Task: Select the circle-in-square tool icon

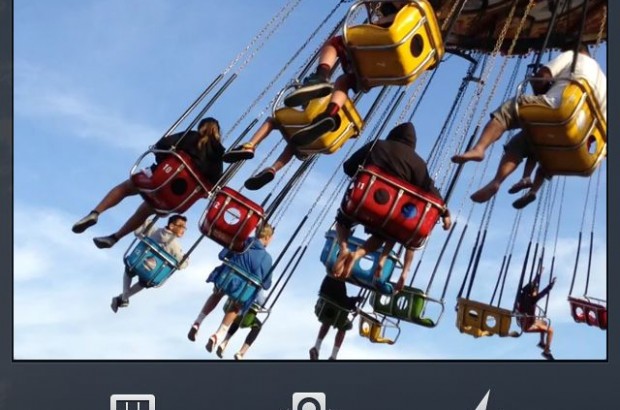Action: point(309,402)
